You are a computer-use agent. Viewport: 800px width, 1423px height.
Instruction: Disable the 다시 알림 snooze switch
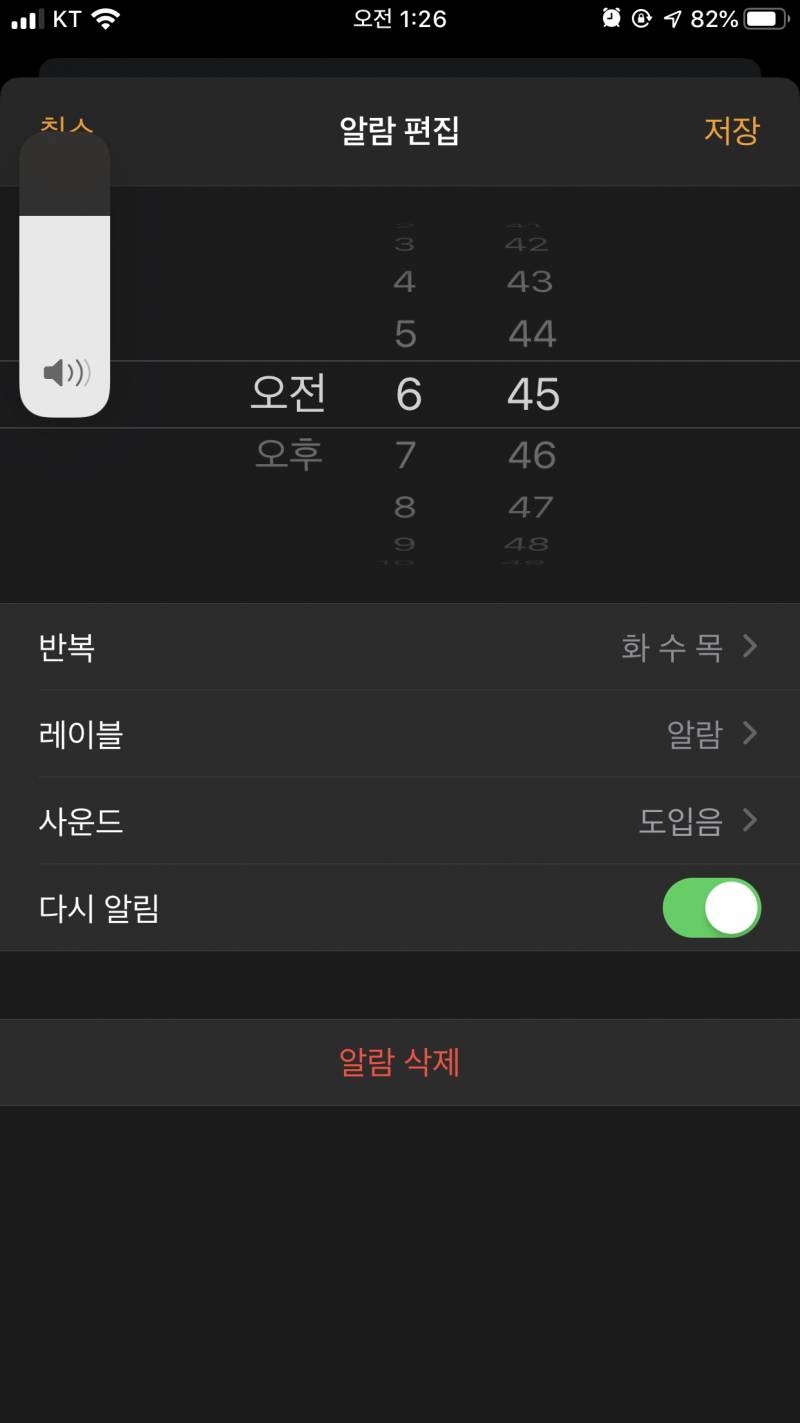tap(711, 907)
